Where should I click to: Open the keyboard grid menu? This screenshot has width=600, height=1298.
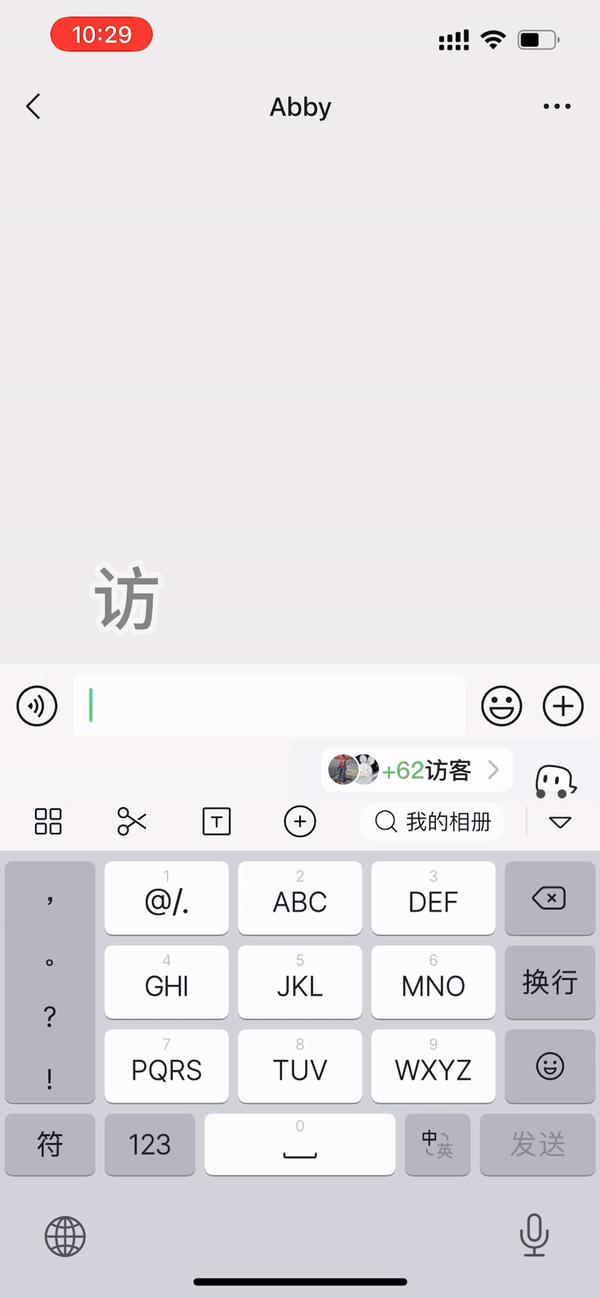(48, 822)
